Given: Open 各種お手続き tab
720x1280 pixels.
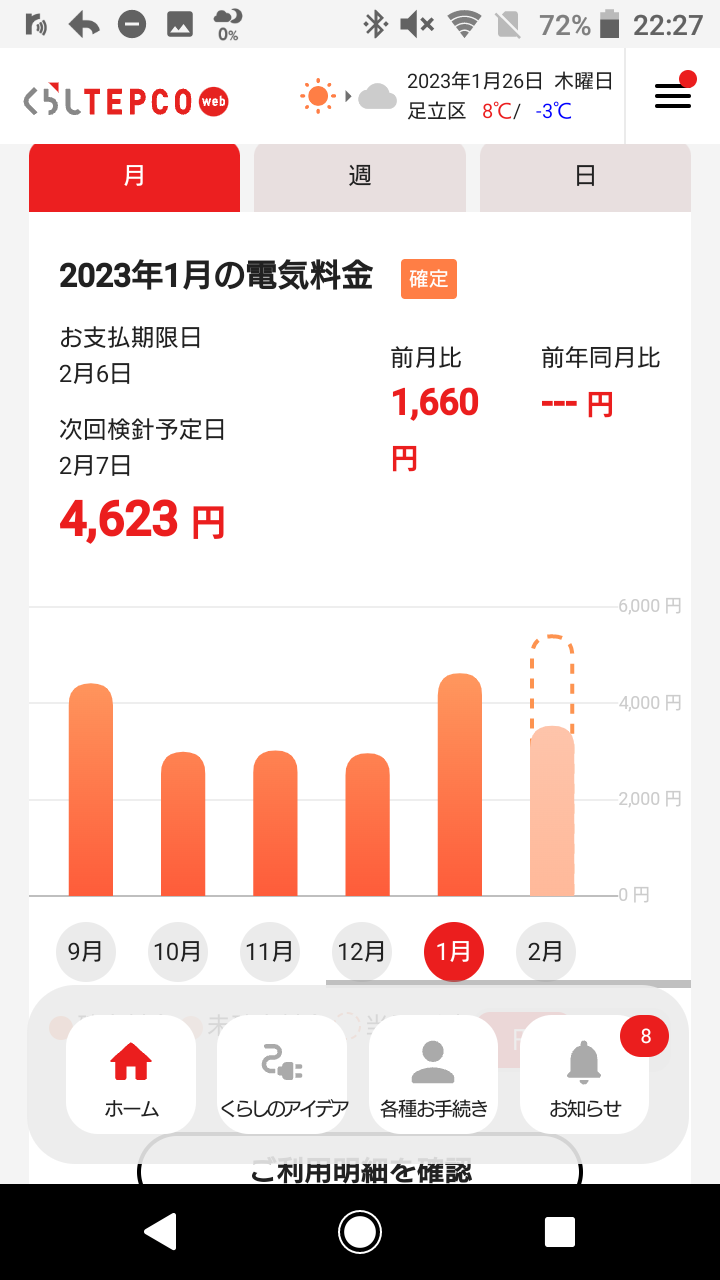Looking at the screenshot, I should pyautogui.click(x=434, y=1075).
